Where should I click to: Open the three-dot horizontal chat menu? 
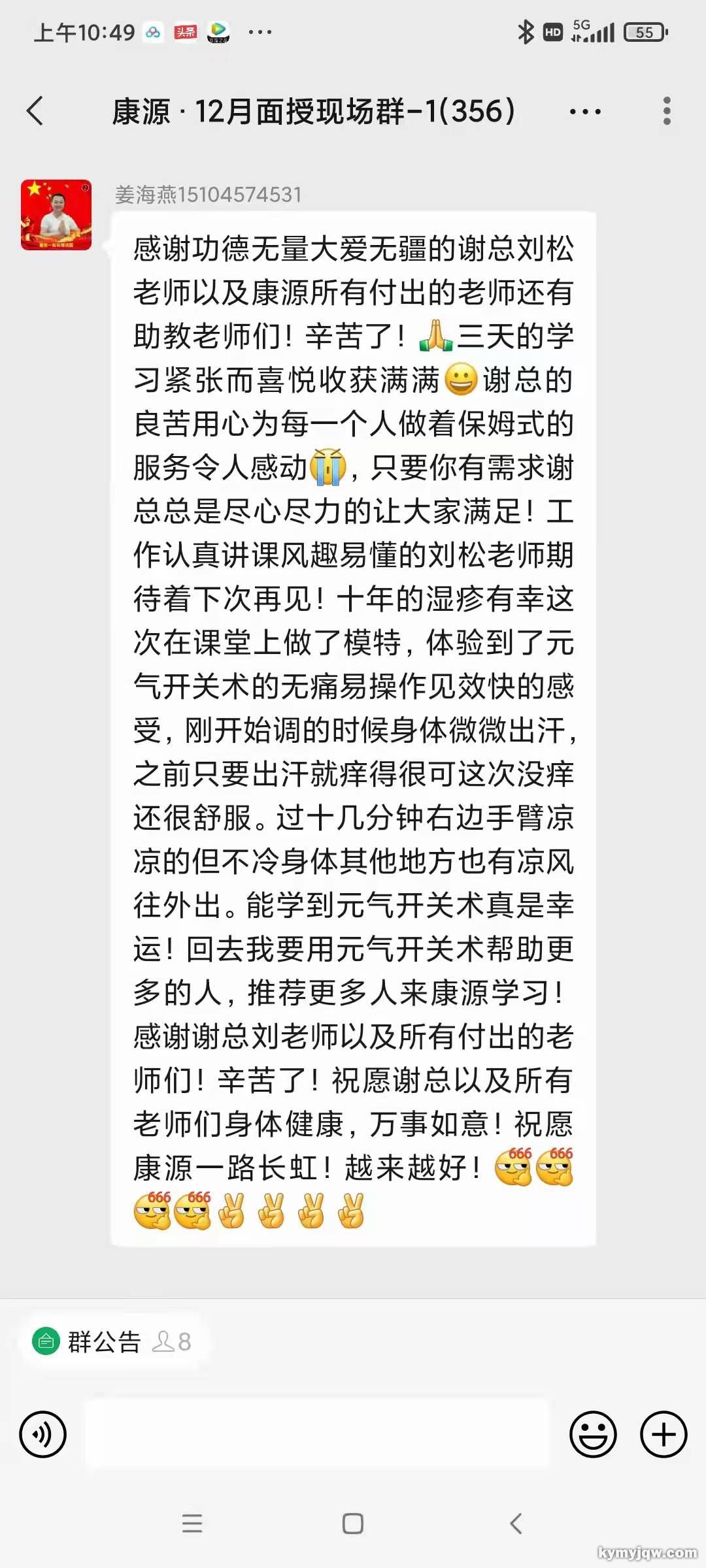tap(585, 112)
